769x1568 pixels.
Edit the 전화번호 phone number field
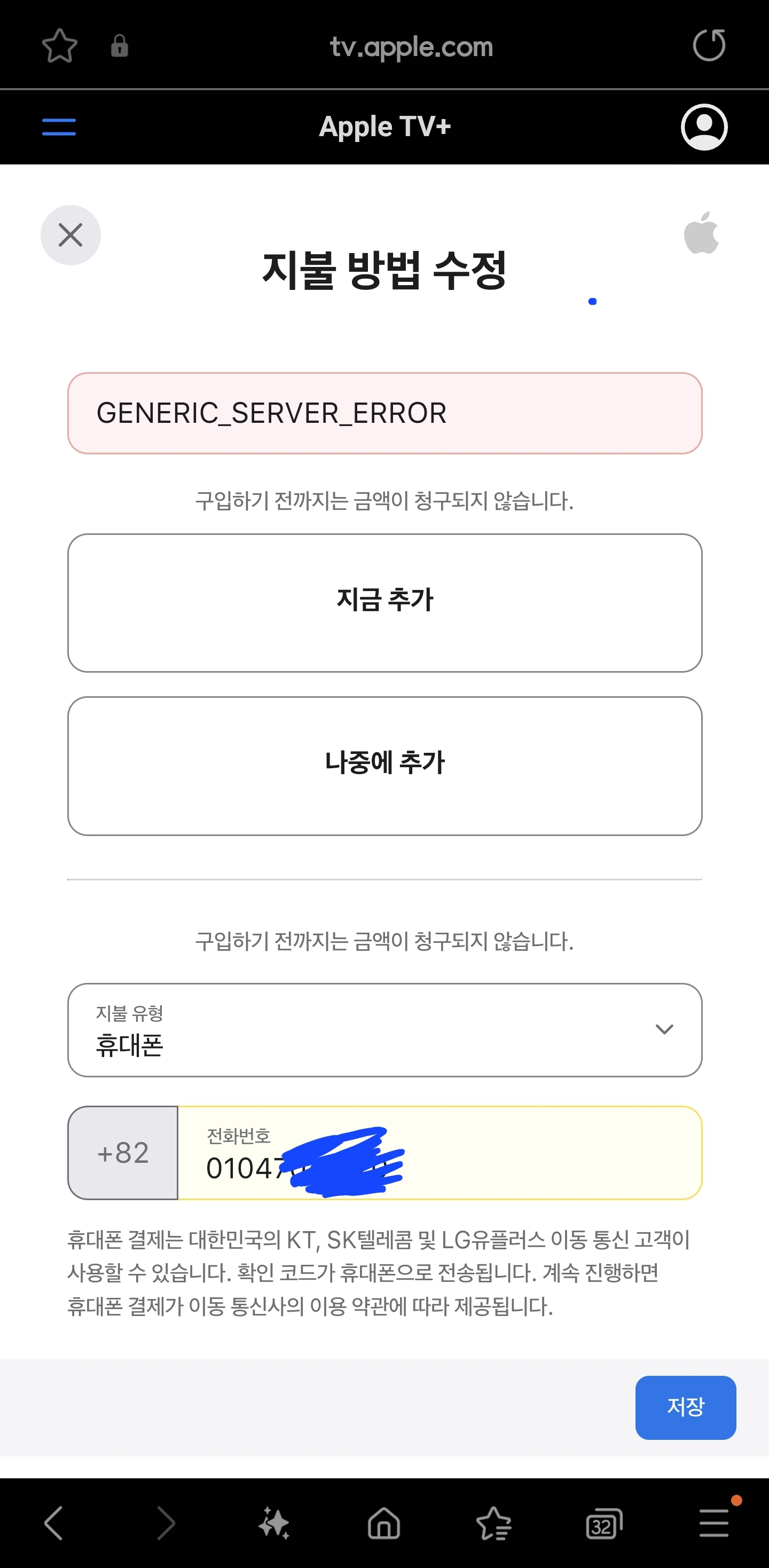coord(440,1153)
